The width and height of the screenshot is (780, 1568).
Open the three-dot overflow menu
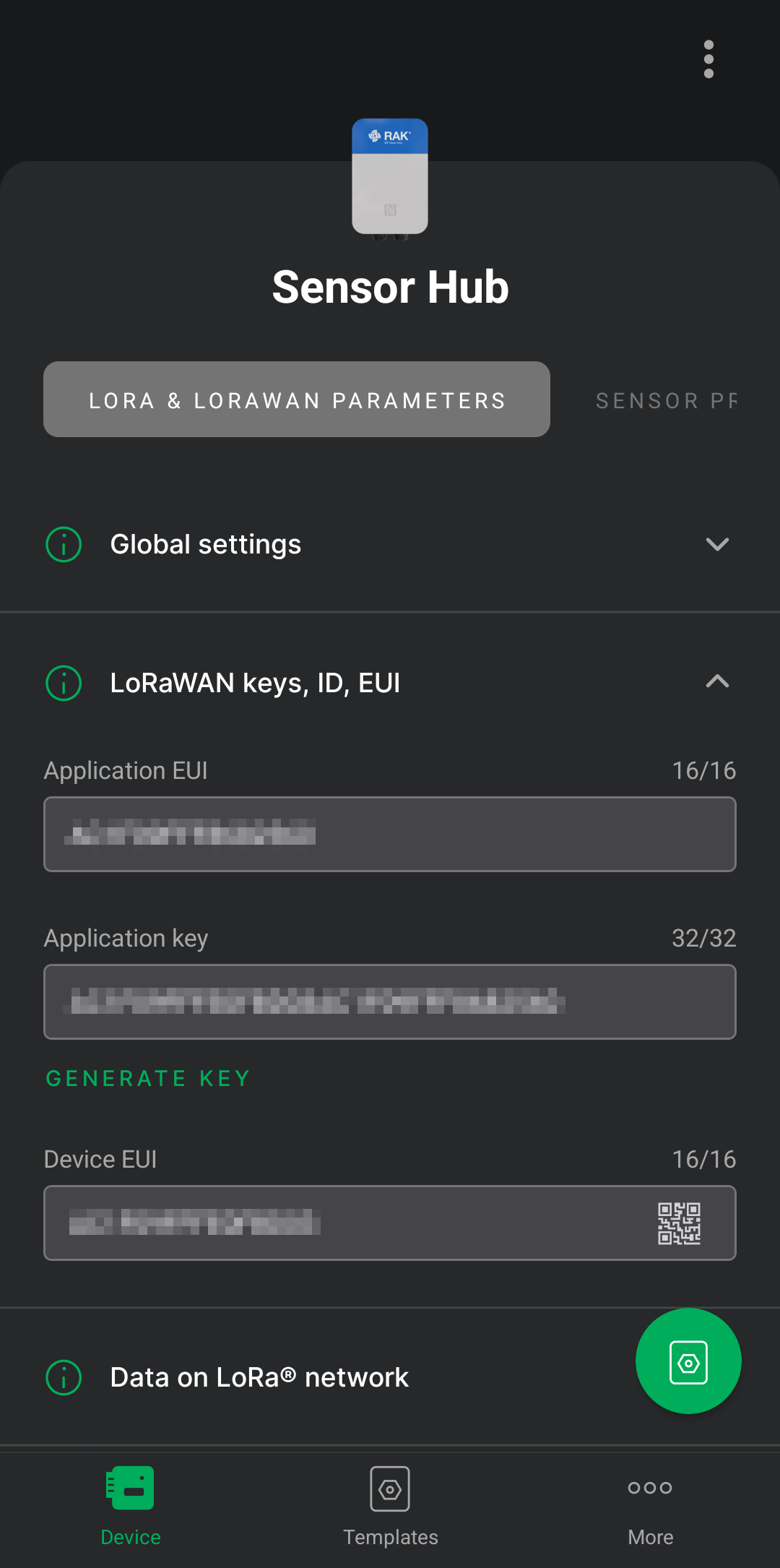(708, 58)
